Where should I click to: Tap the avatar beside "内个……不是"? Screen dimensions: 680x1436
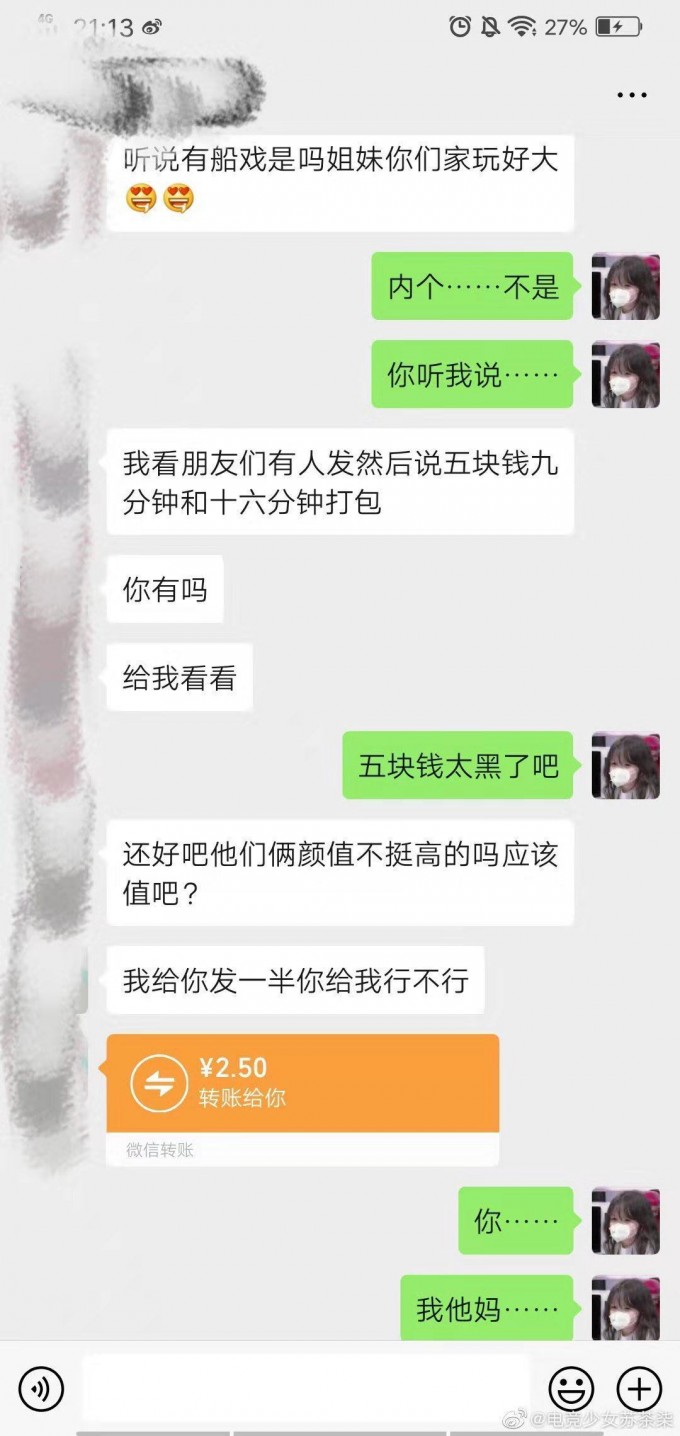point(626,287)
